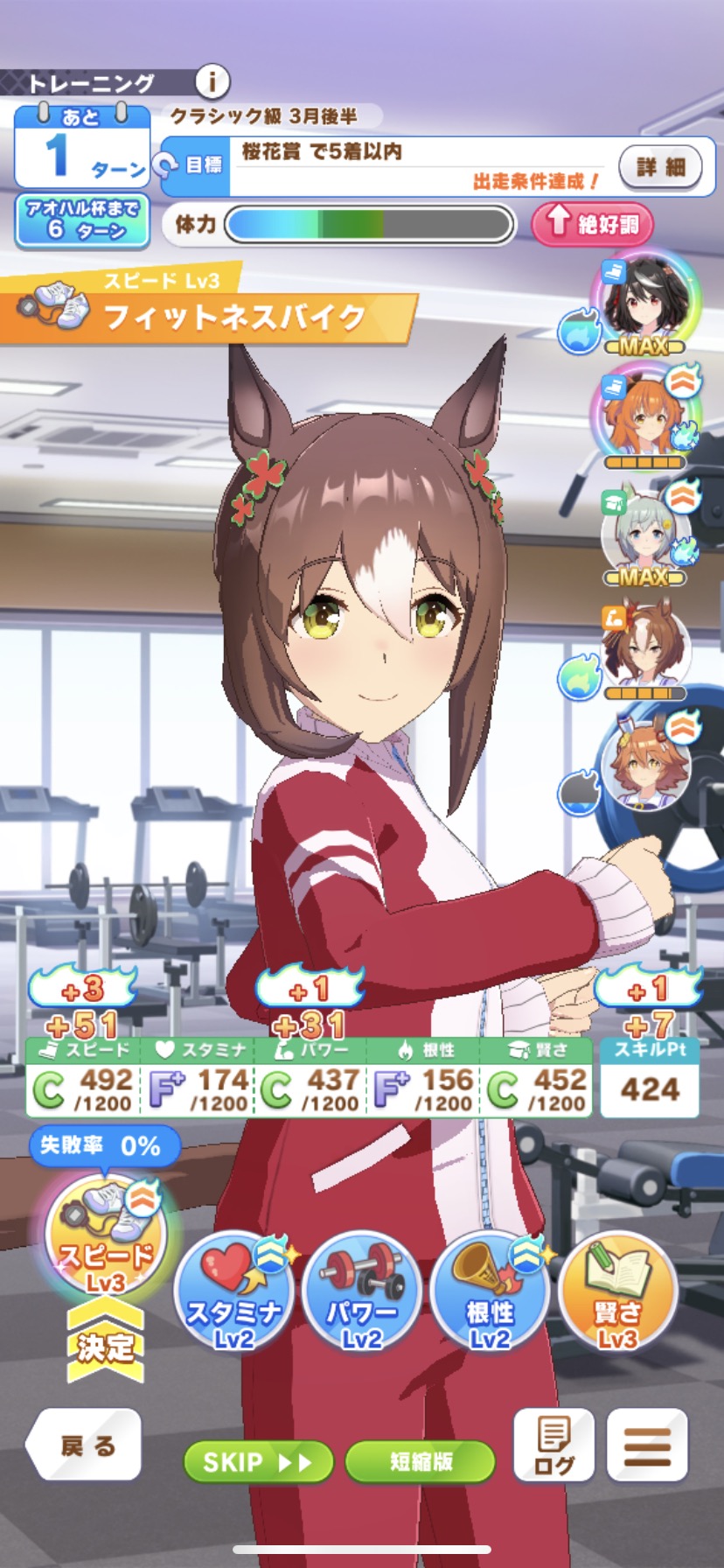Open the hamburger menu
The height and width of the screenshot is (1568, 724).
[647, 1445]
